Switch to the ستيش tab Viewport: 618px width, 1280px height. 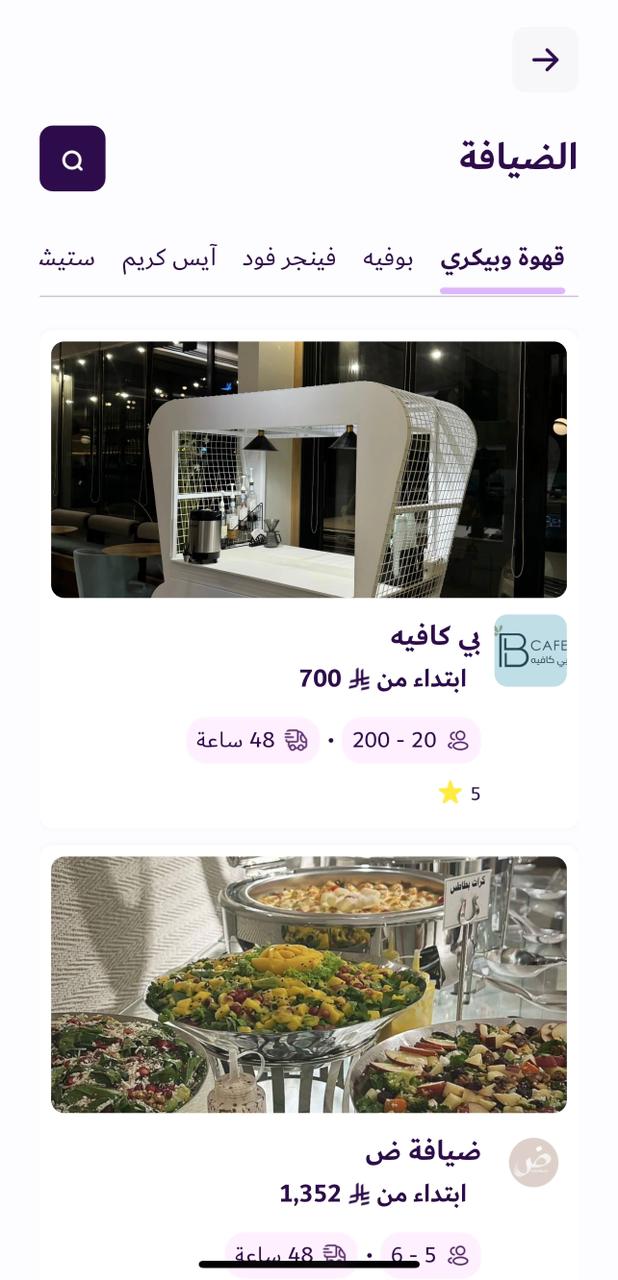tap(67, 258)
